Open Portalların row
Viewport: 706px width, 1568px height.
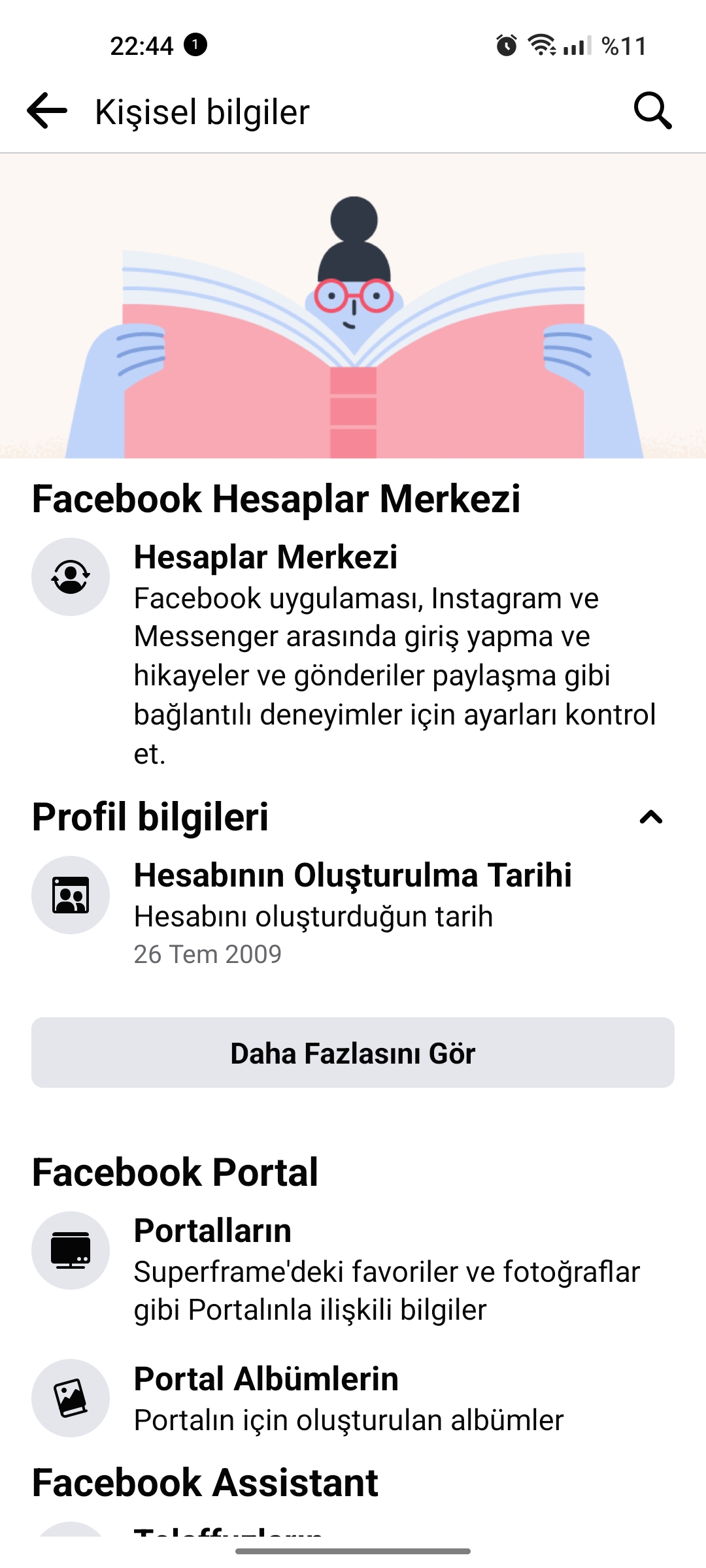(x=353, y=1269)
